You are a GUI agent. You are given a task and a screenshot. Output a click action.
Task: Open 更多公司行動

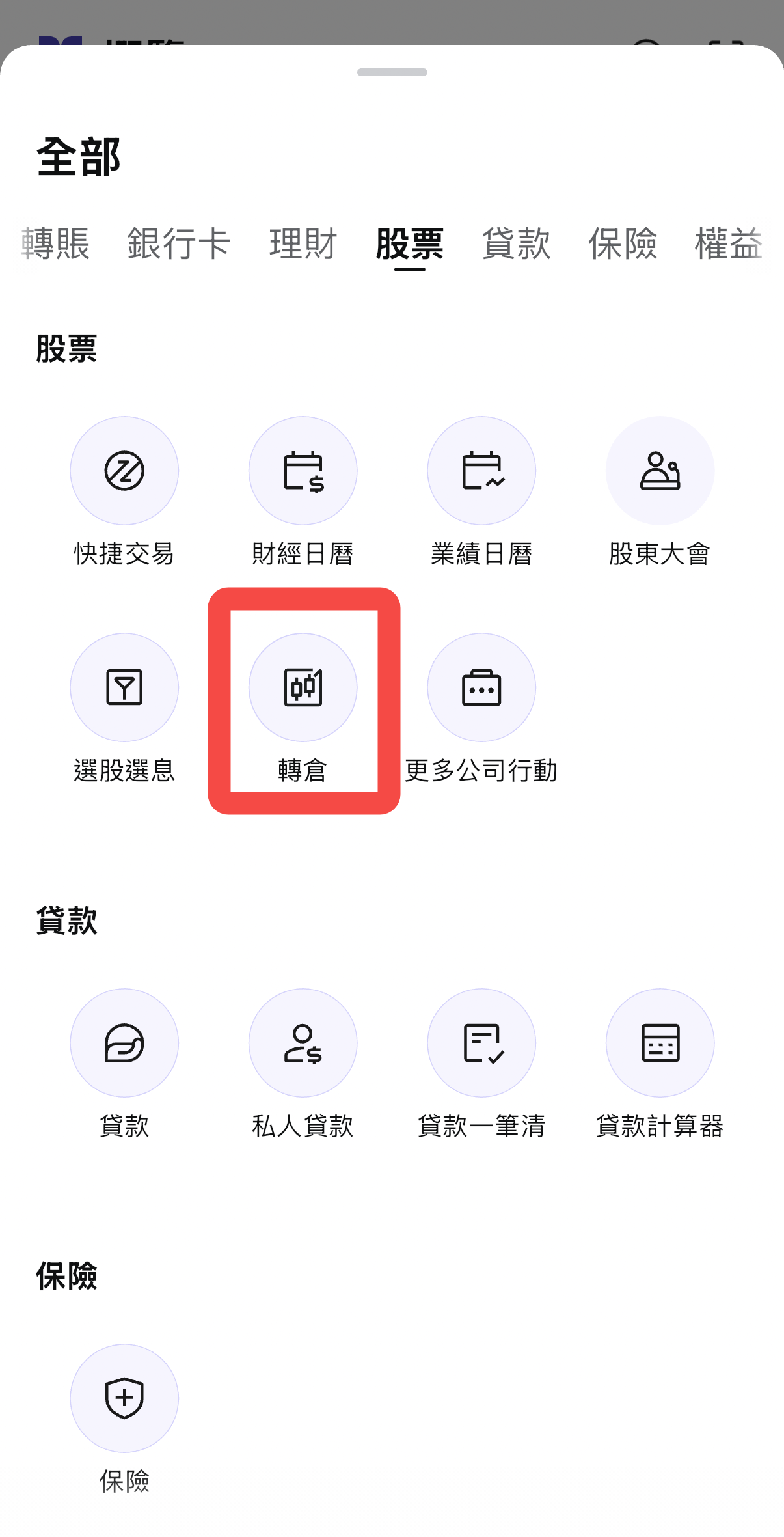click(x=481, y=687)
